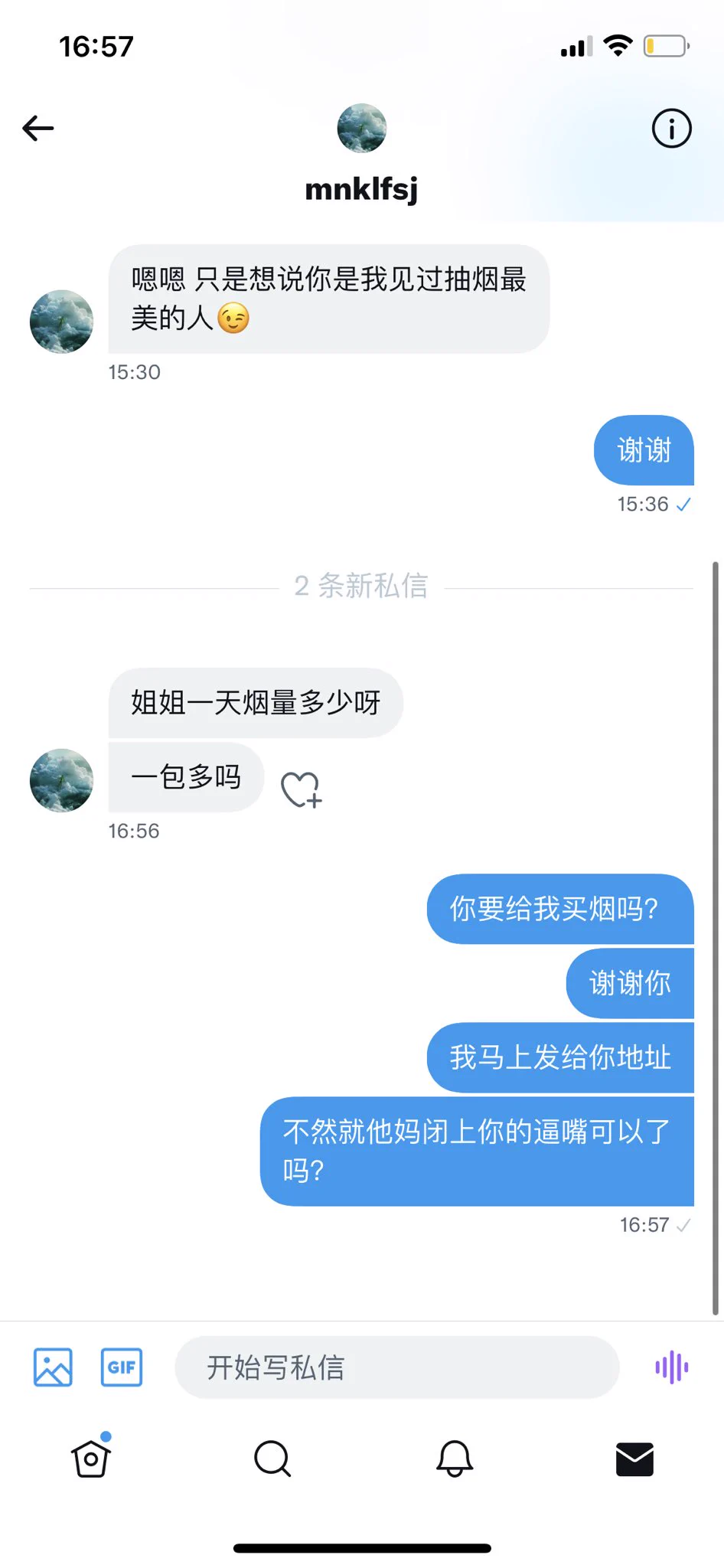The width and height of the screenshot is (724, 1568).
Task: Add heart reaction to 一包多吗 message
Action: pos(301,789)
